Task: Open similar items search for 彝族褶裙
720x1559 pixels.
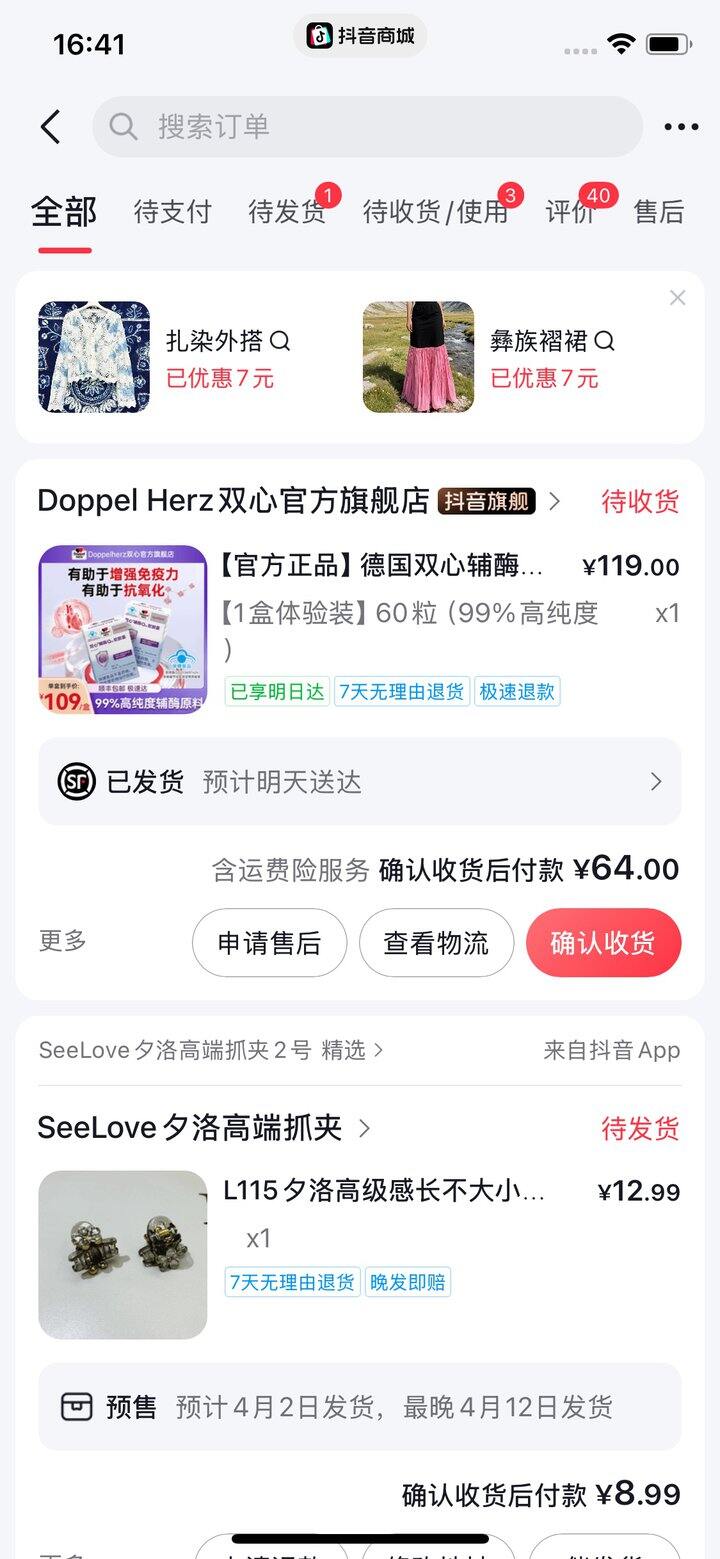Action: 604,340
